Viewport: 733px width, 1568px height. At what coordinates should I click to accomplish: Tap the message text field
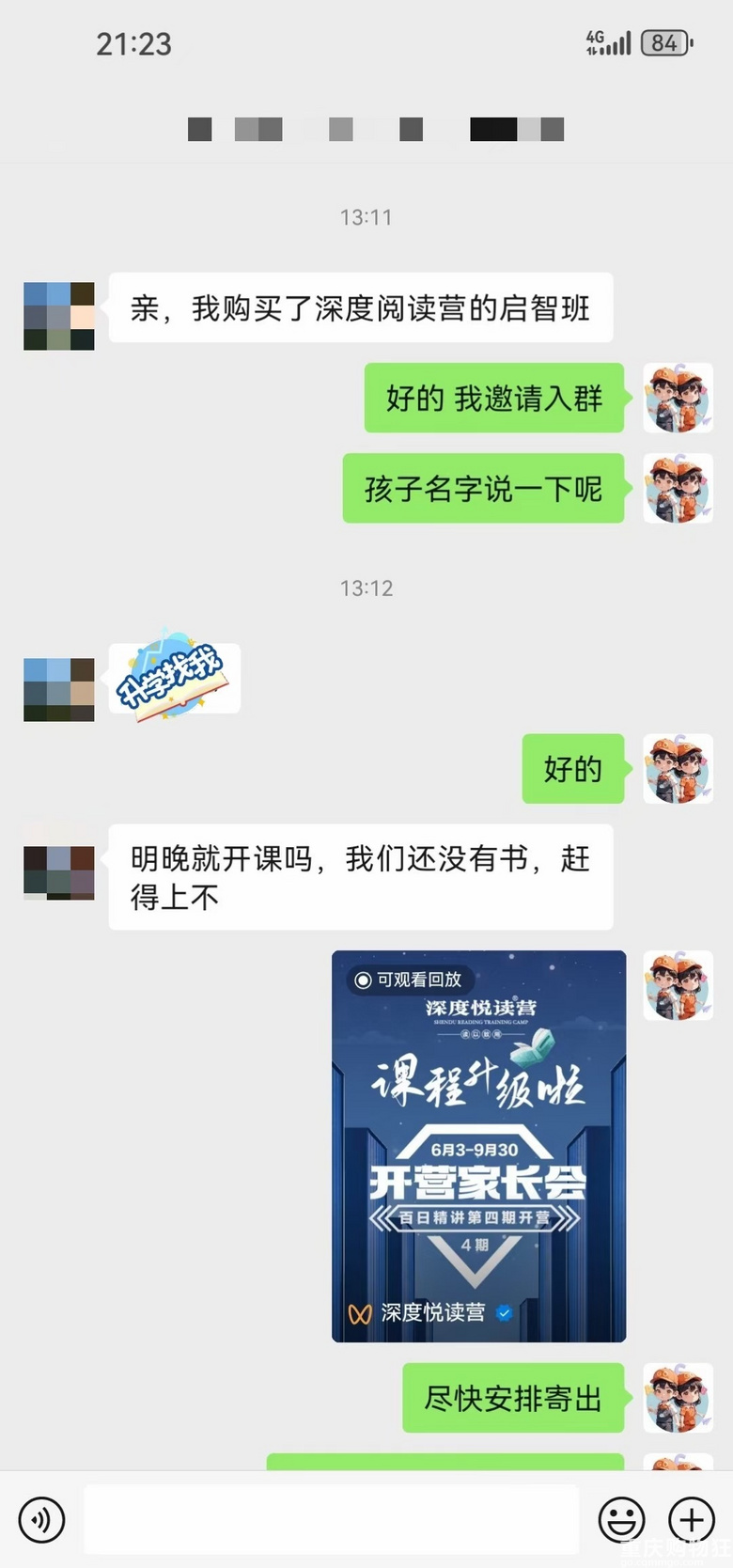pyautogui.click(x=331, y=1520)
